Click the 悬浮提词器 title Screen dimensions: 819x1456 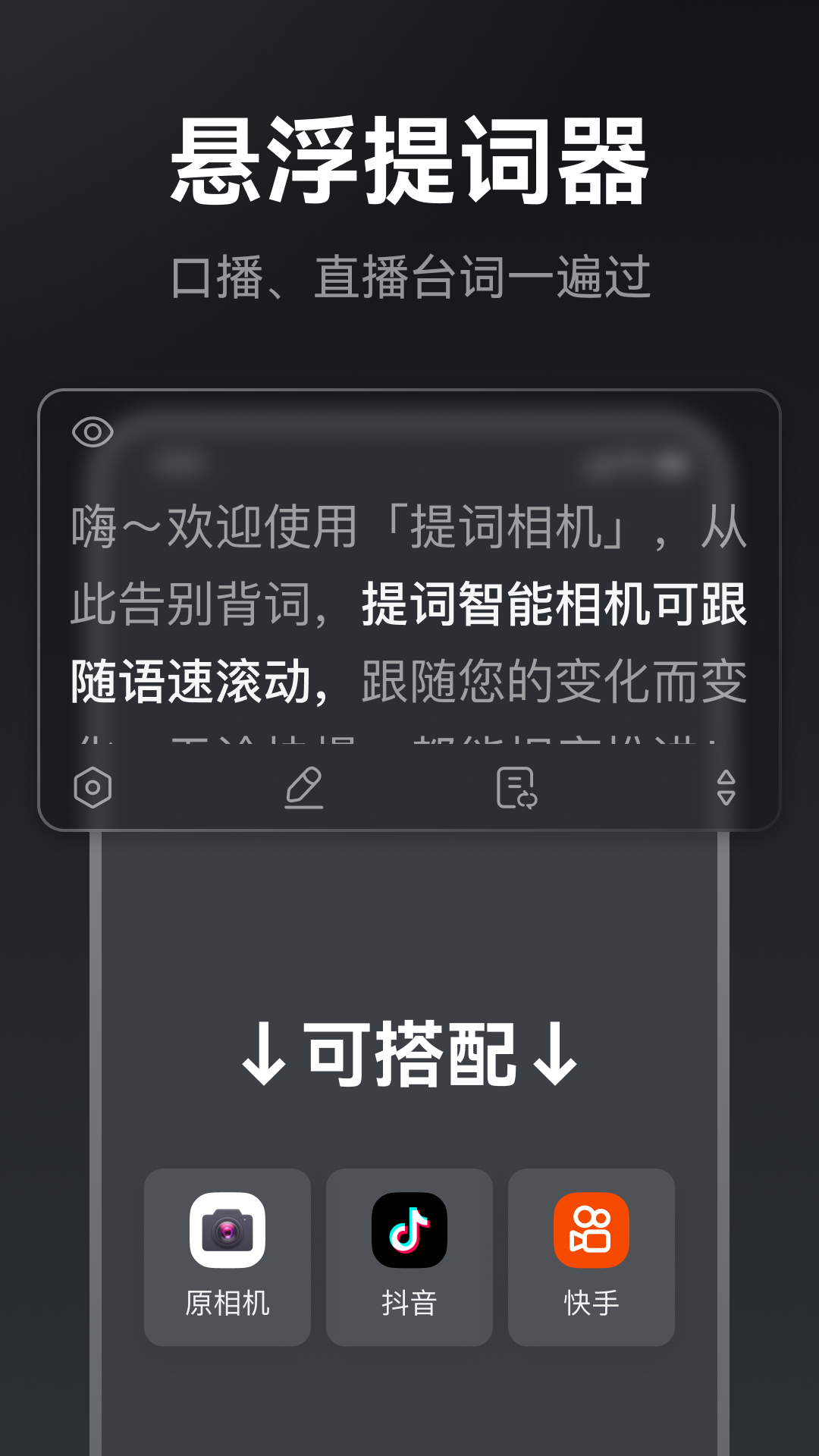click(x=409, y=159)
